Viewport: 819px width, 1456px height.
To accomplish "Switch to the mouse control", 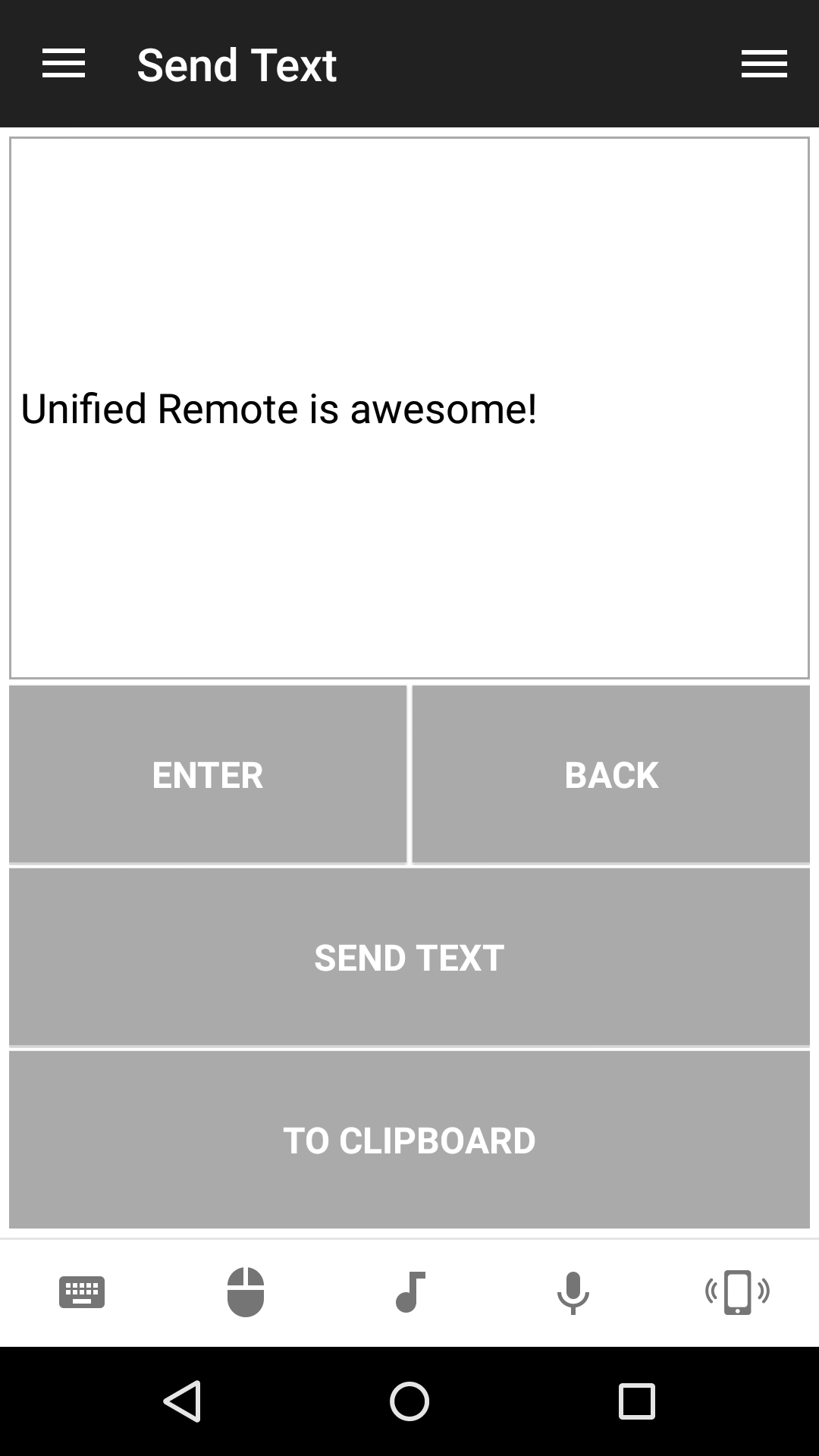I will point(246,1292).
